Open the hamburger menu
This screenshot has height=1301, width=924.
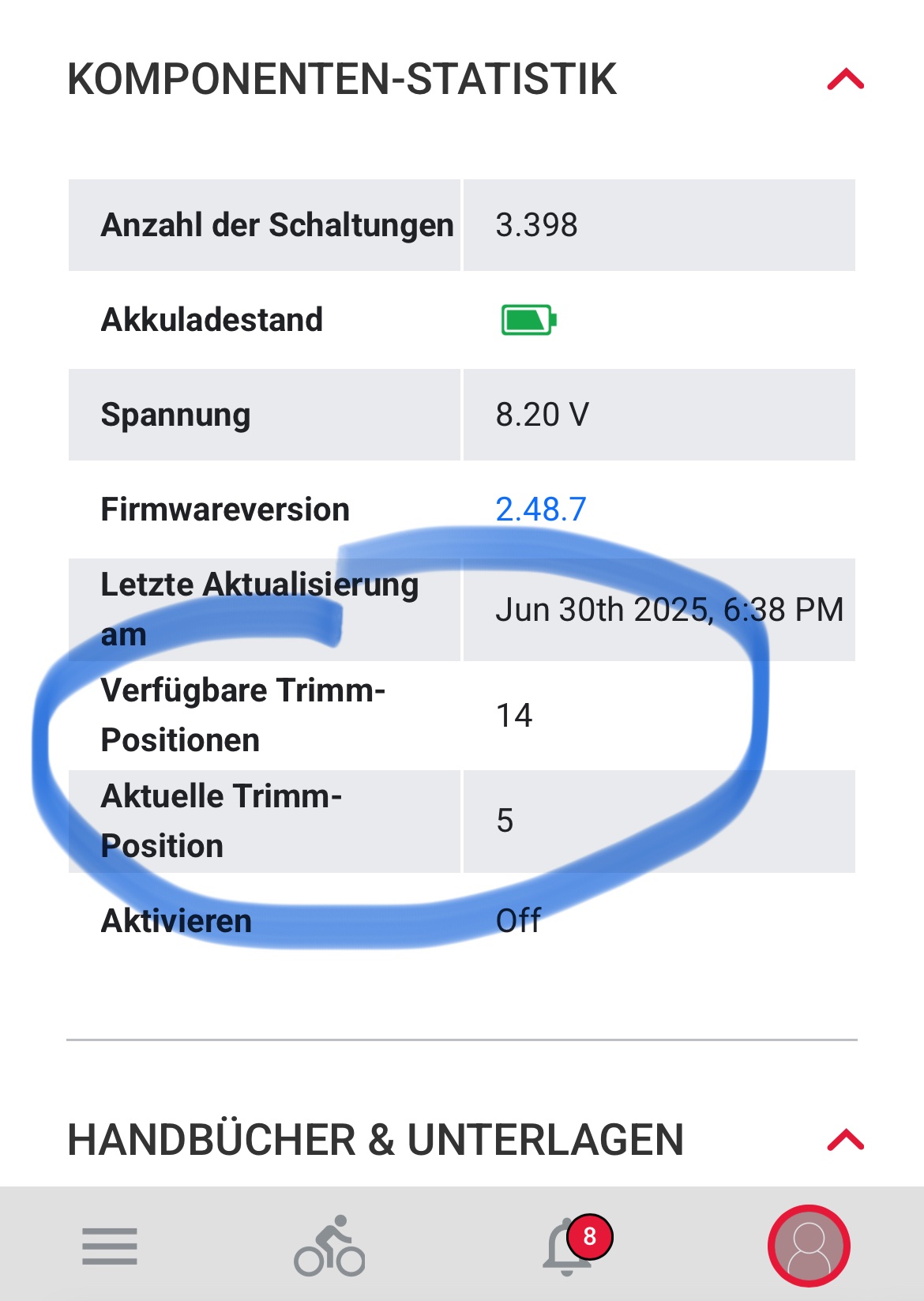[110, 1246]
